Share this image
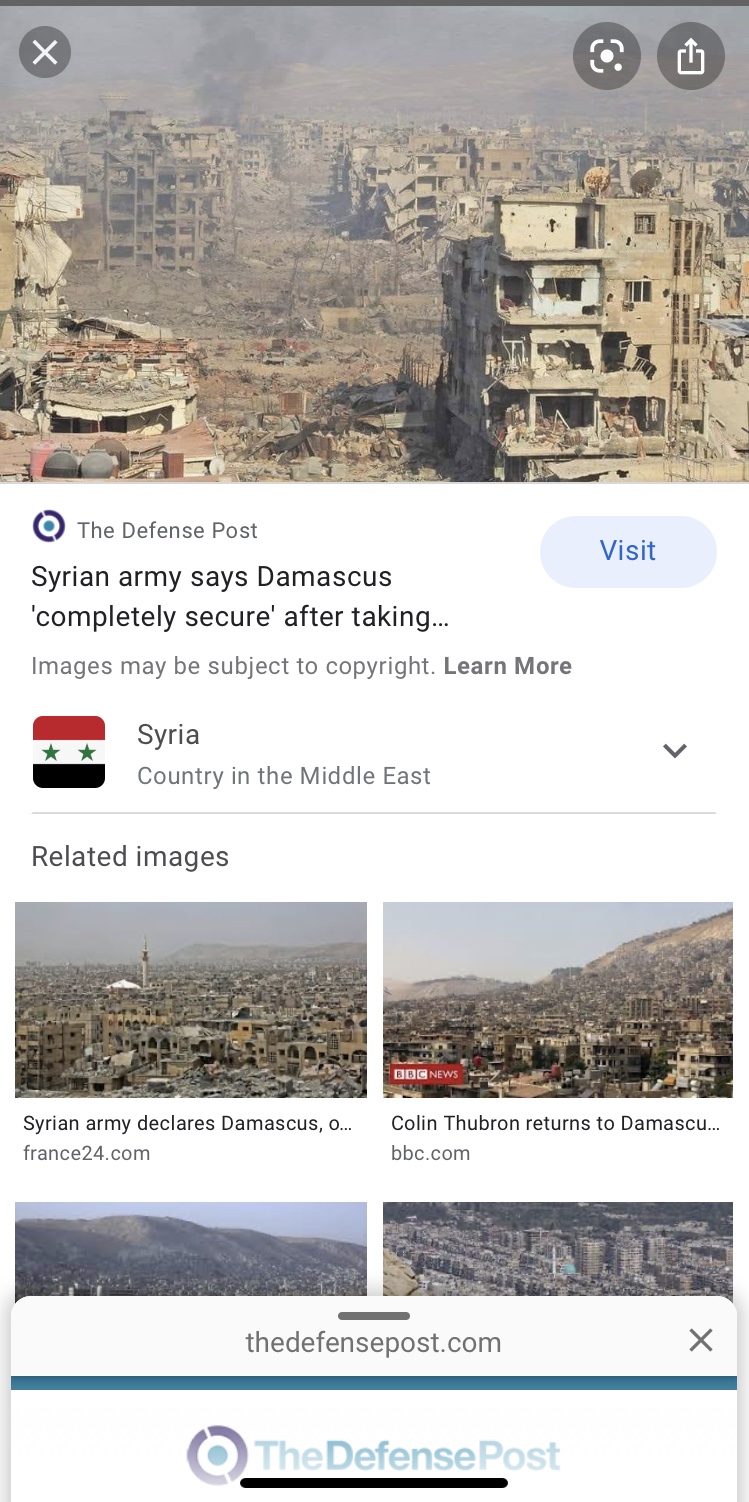 (690, 56)
